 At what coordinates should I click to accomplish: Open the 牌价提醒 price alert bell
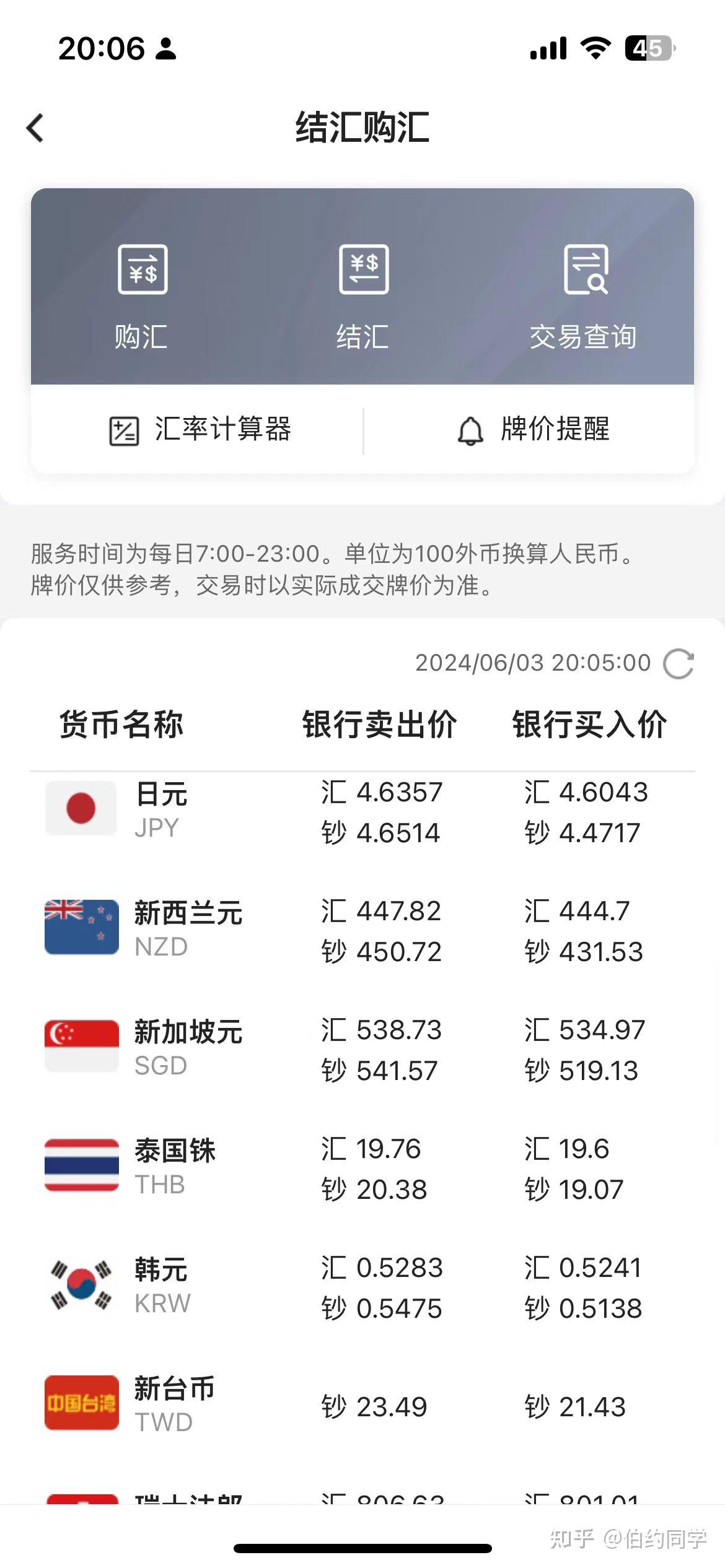coord(537,432)
